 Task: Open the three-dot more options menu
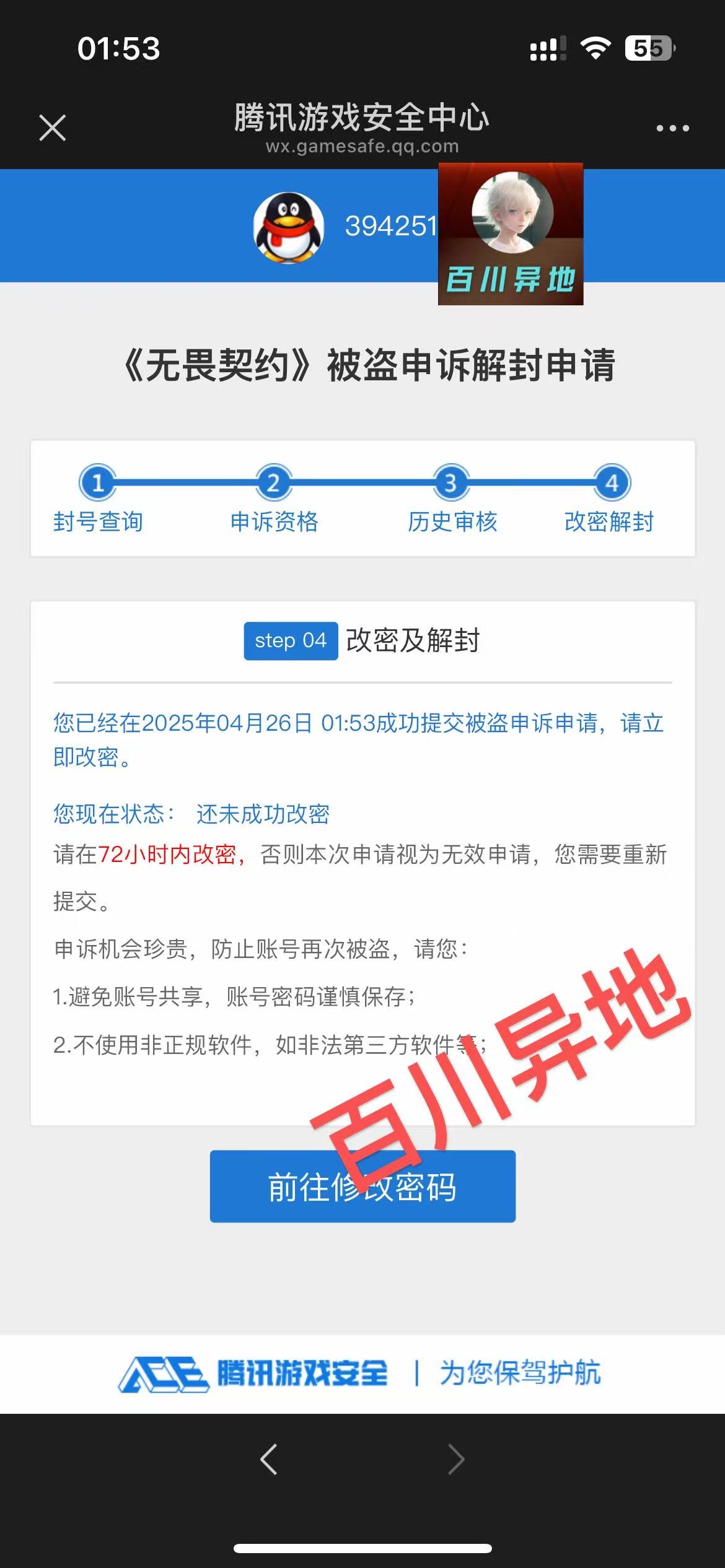672,128
